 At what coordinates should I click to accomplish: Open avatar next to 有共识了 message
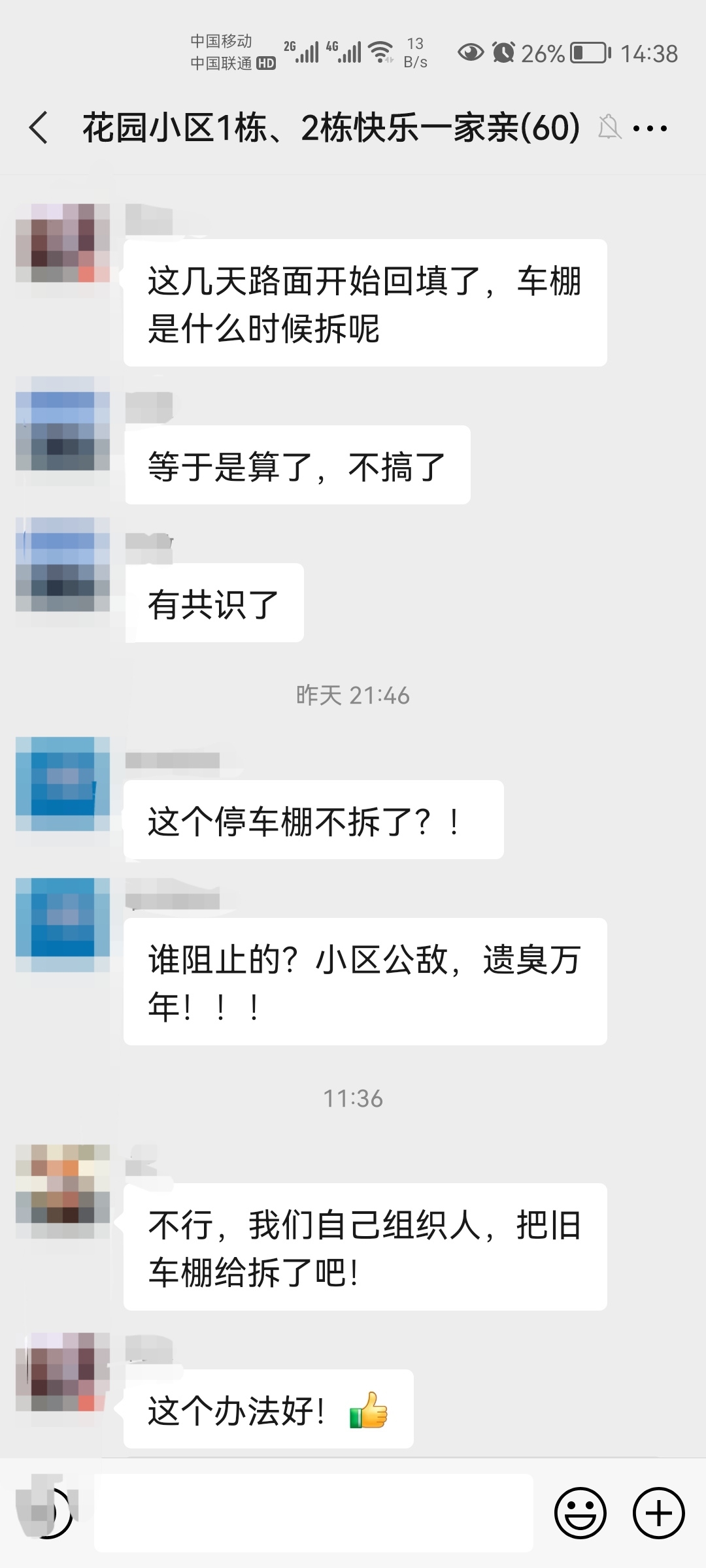coord(63,564)
